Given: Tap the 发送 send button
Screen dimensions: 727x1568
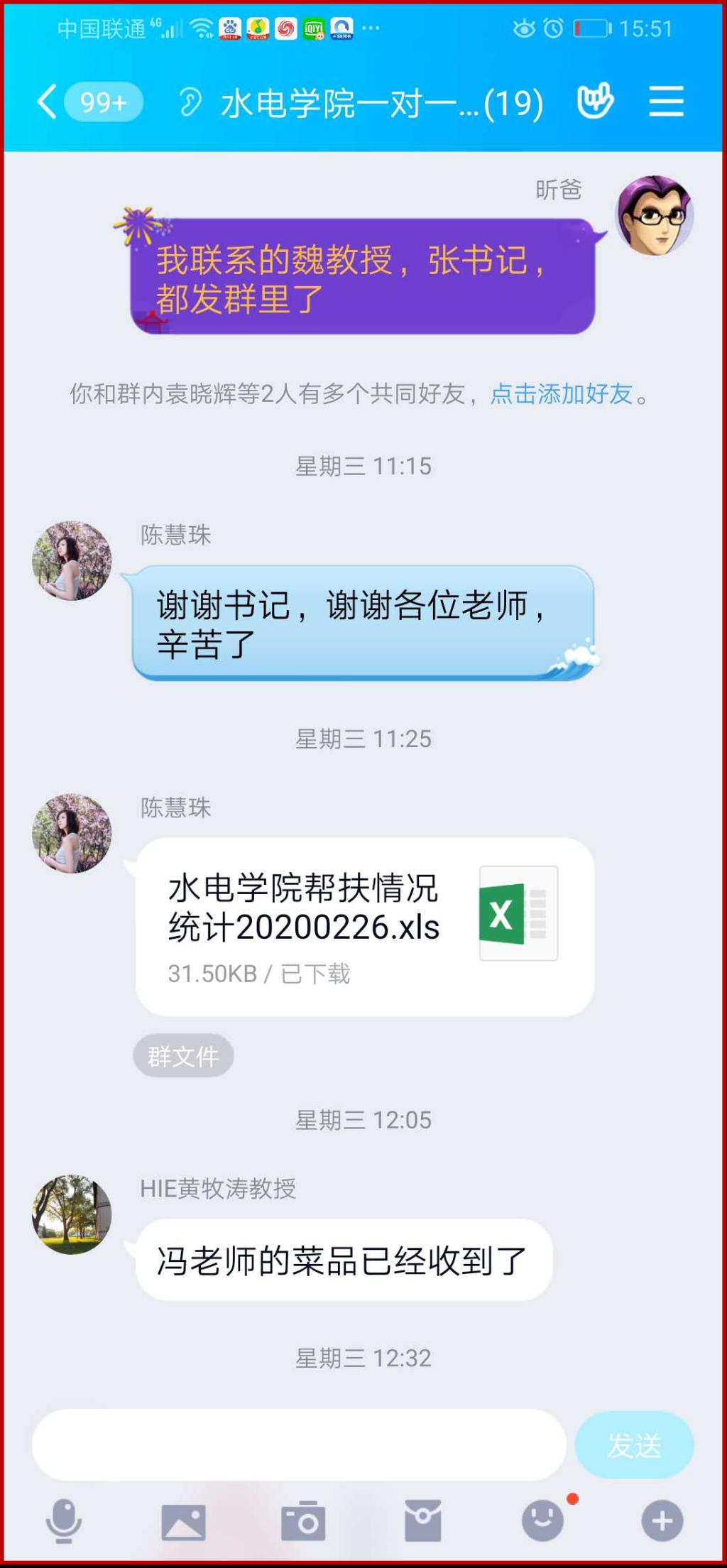Looking at the screenshot, I should (634, 1444).
